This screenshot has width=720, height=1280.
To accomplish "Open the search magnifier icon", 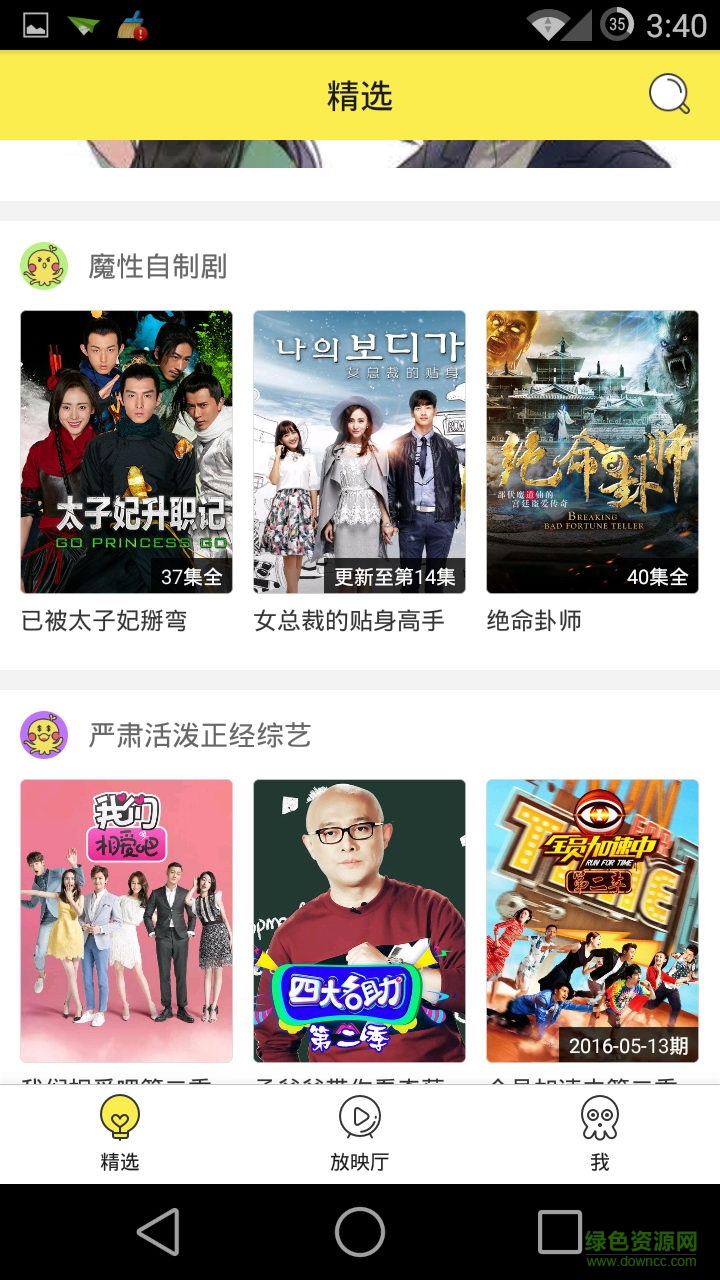I will pyautogui.click(x=669, y=95).
